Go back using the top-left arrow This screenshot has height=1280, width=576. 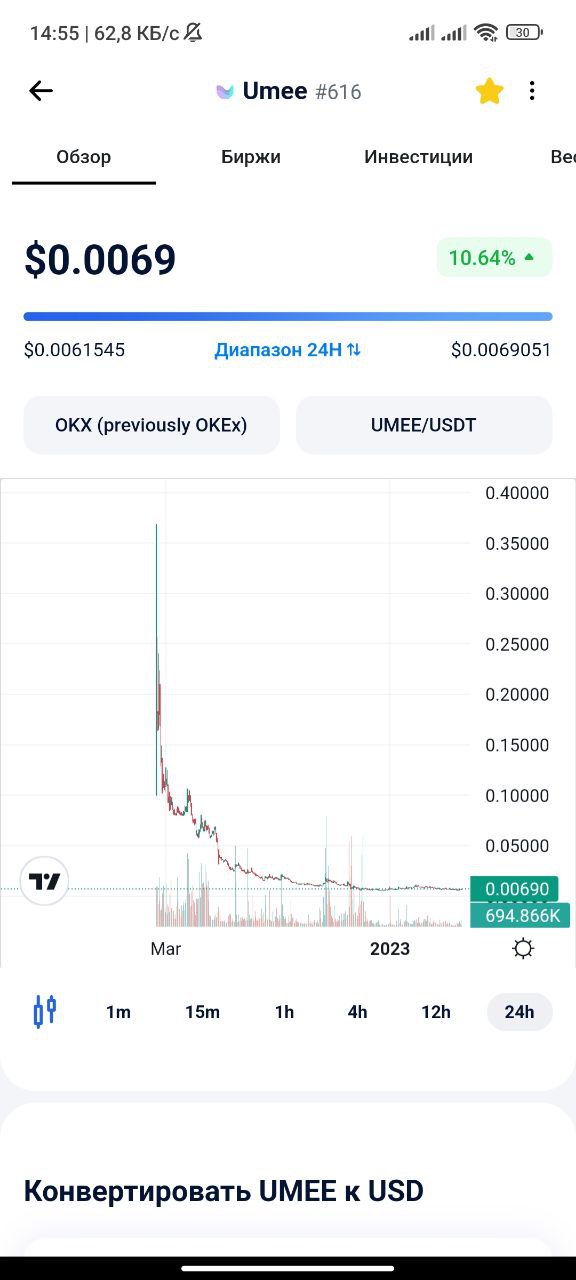point(40,91)
